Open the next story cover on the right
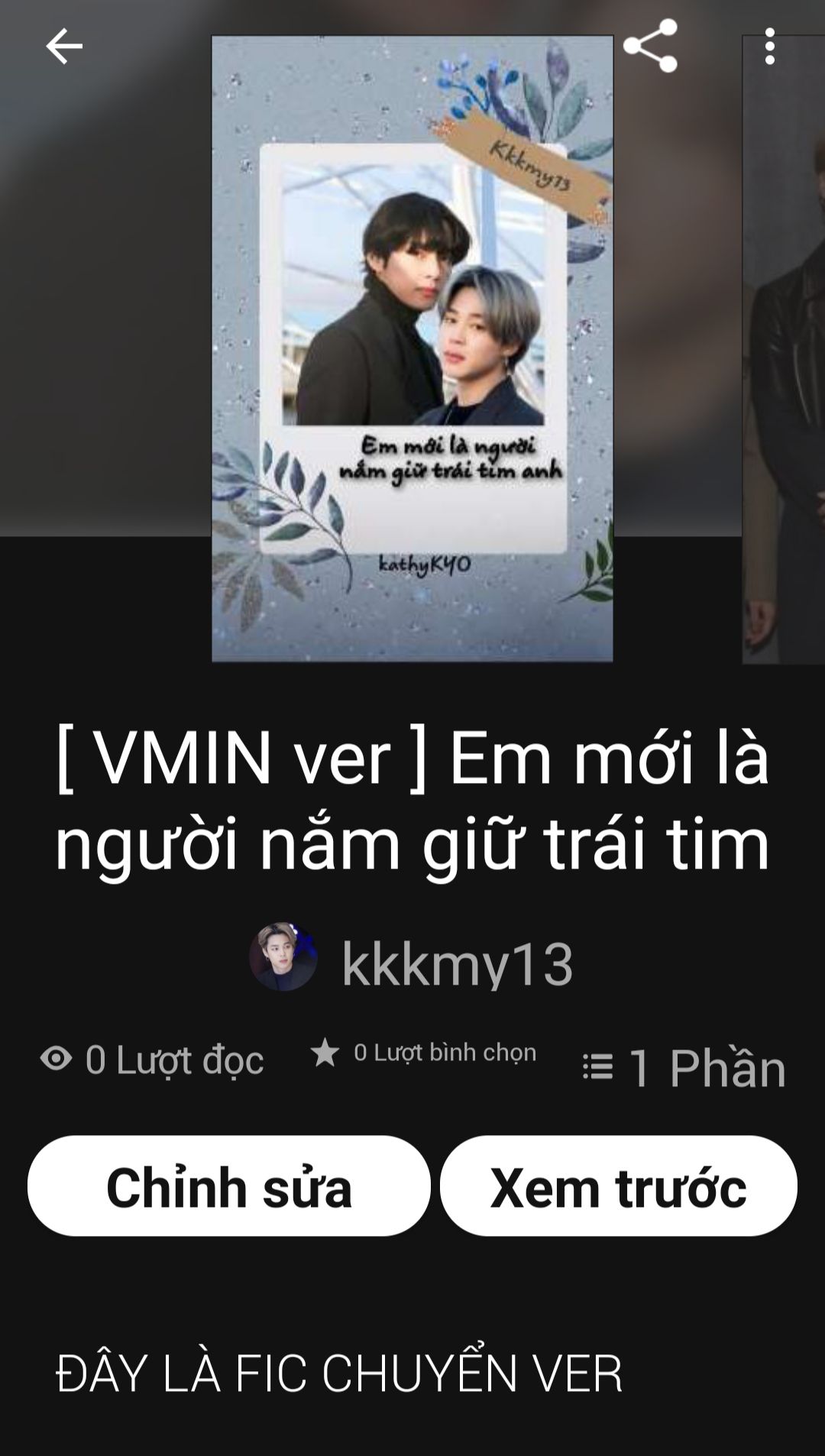Viewport: 825px width, 1456px height. (x=785, y=348)
